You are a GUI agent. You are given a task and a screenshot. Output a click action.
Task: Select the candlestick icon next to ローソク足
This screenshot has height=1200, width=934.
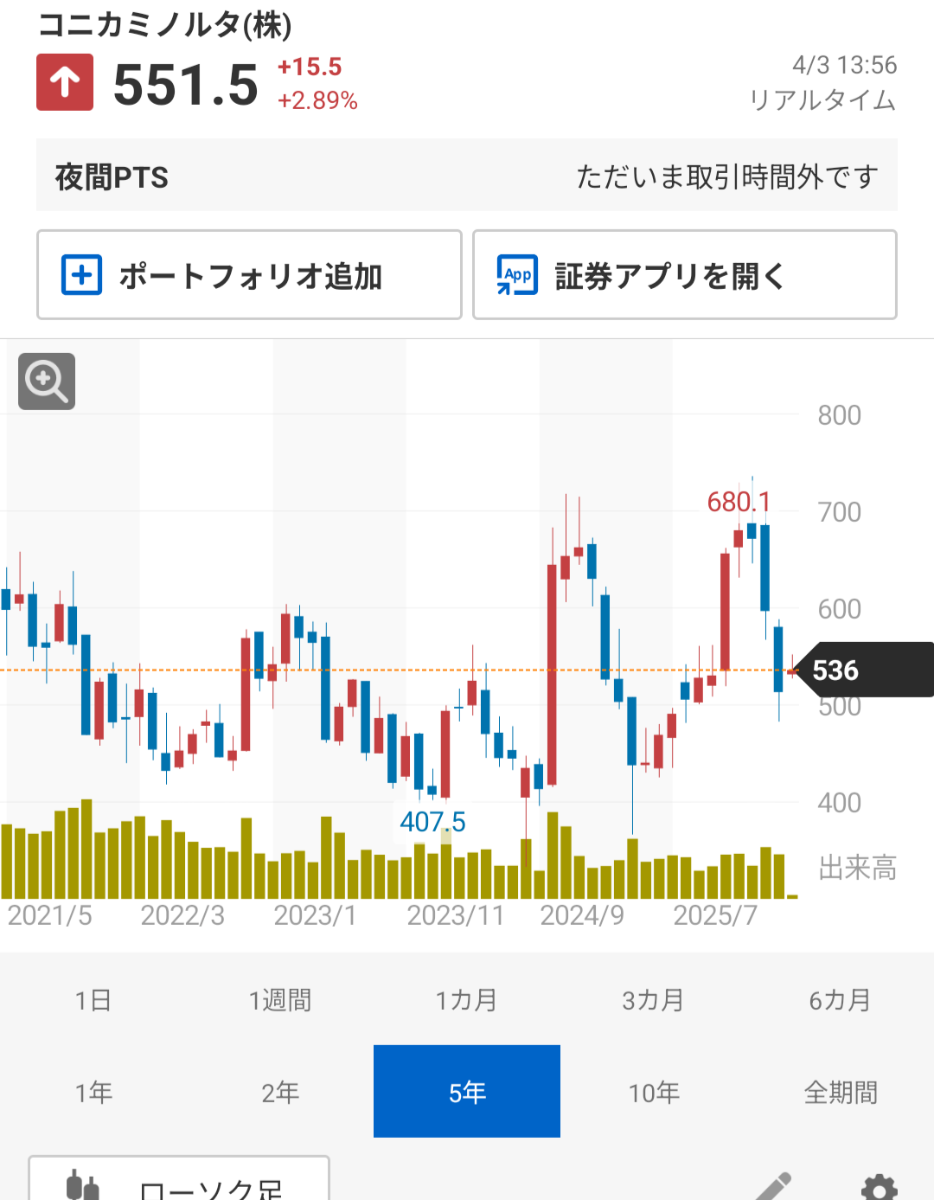tap(84, 1185)
